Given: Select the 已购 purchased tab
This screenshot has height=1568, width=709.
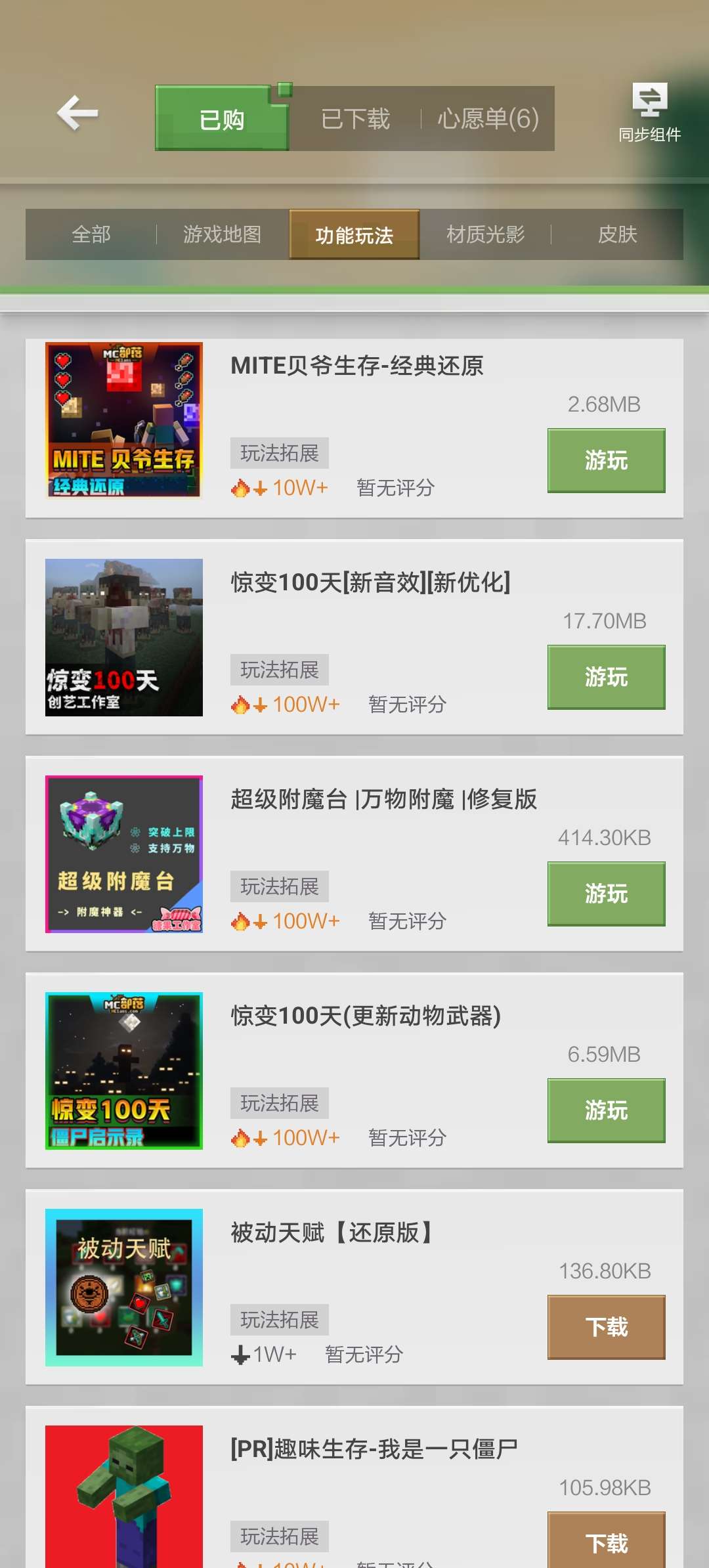Looking at the screenshot, I should point(222,119).
